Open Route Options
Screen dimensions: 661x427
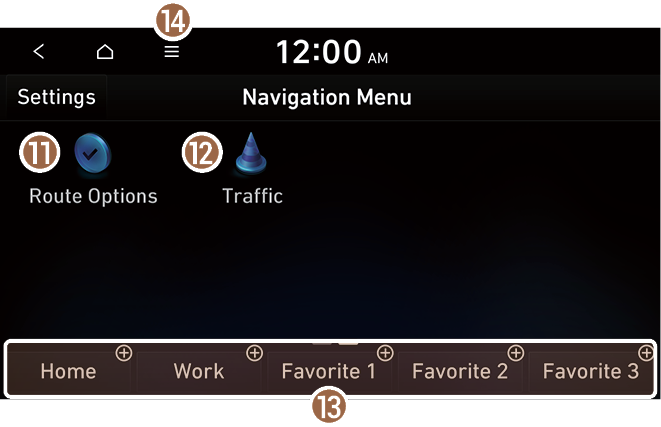93,171
